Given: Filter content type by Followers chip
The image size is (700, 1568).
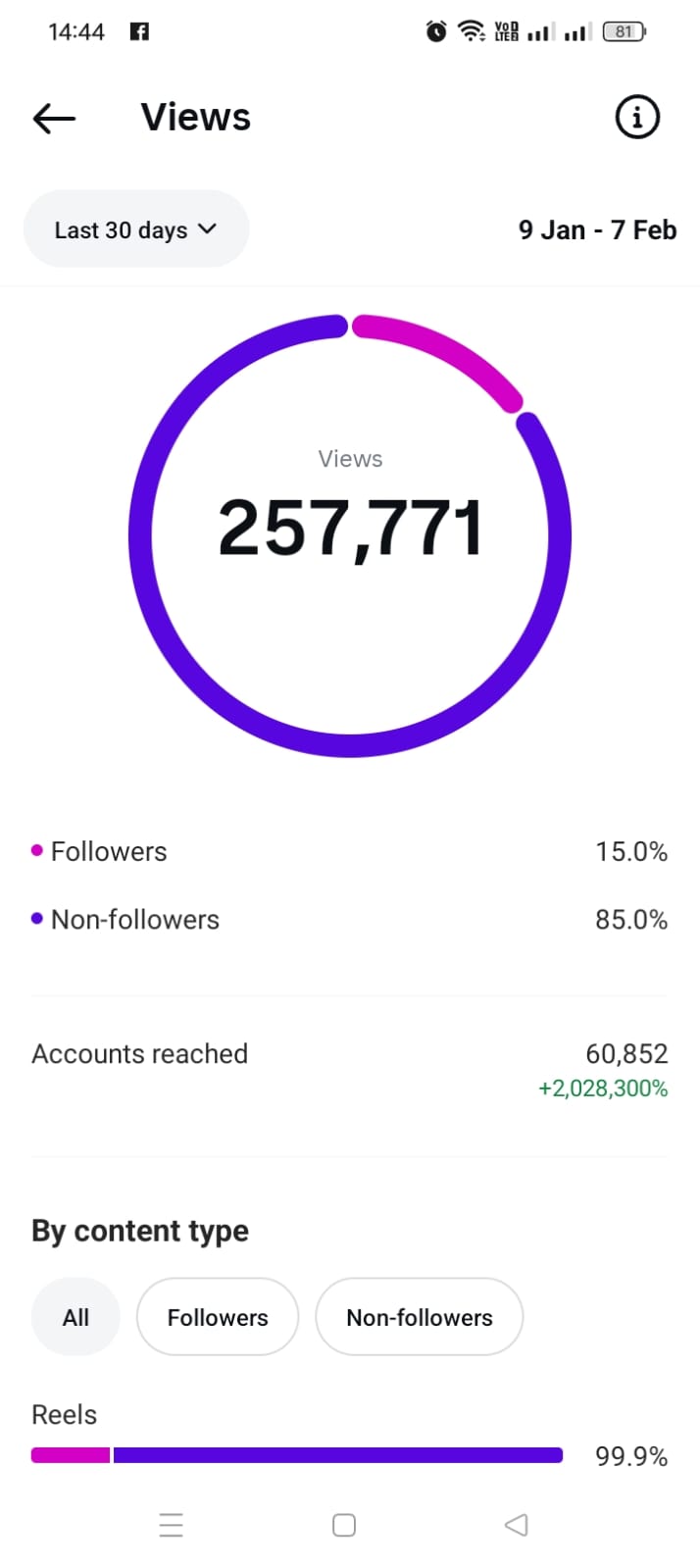Looking at the screenshot, I should point(218,1317).
